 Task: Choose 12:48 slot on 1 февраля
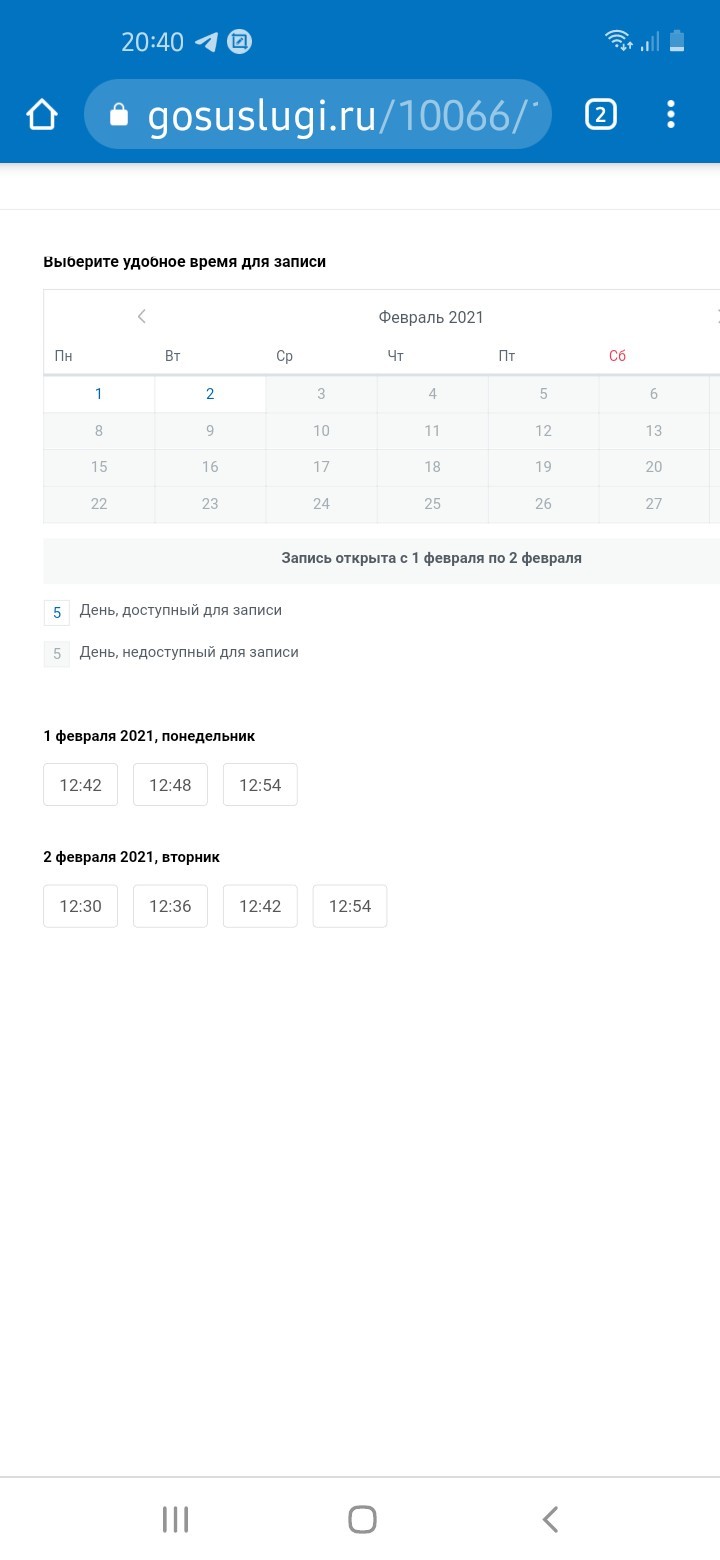[x=170, y=785]
